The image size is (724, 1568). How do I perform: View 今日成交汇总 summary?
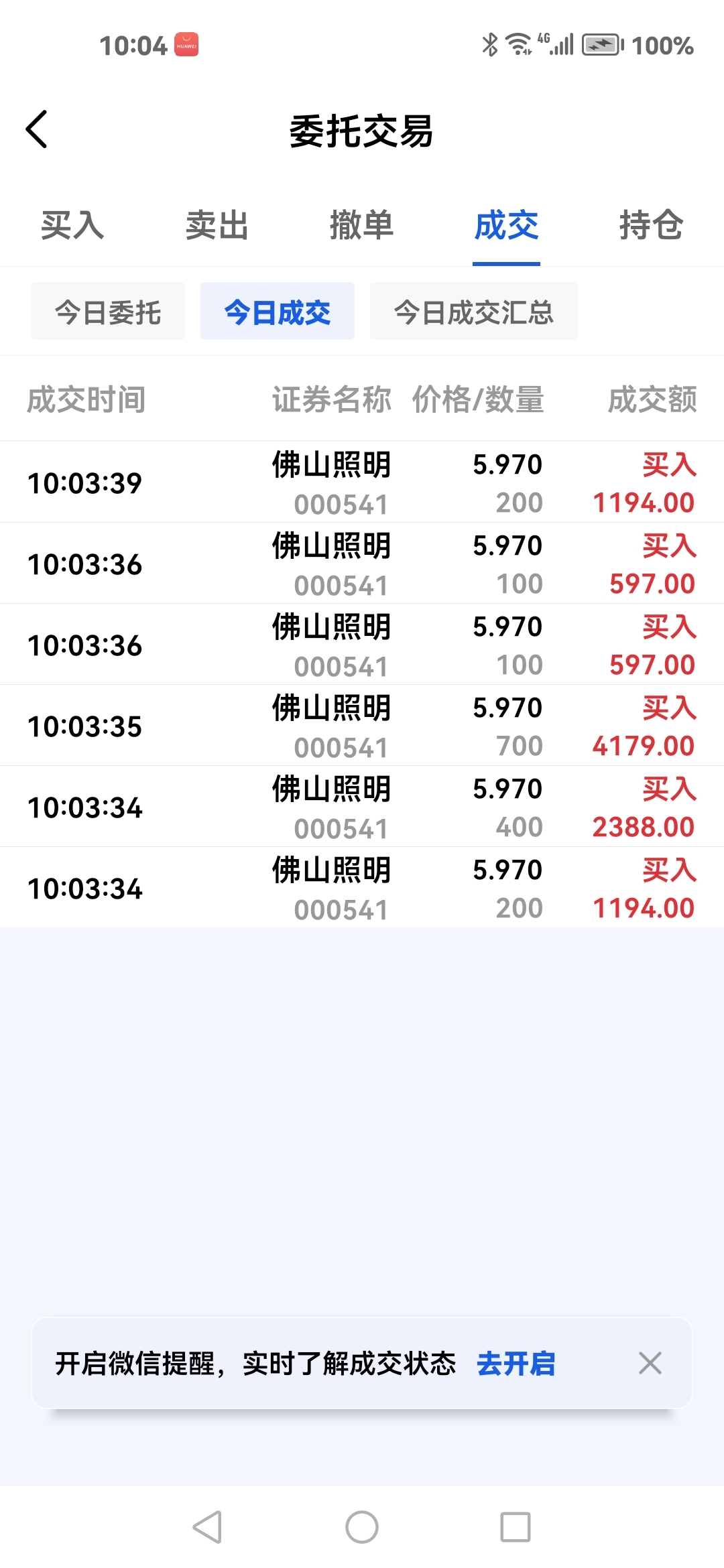pyautogui.click(x=473, y=312)
